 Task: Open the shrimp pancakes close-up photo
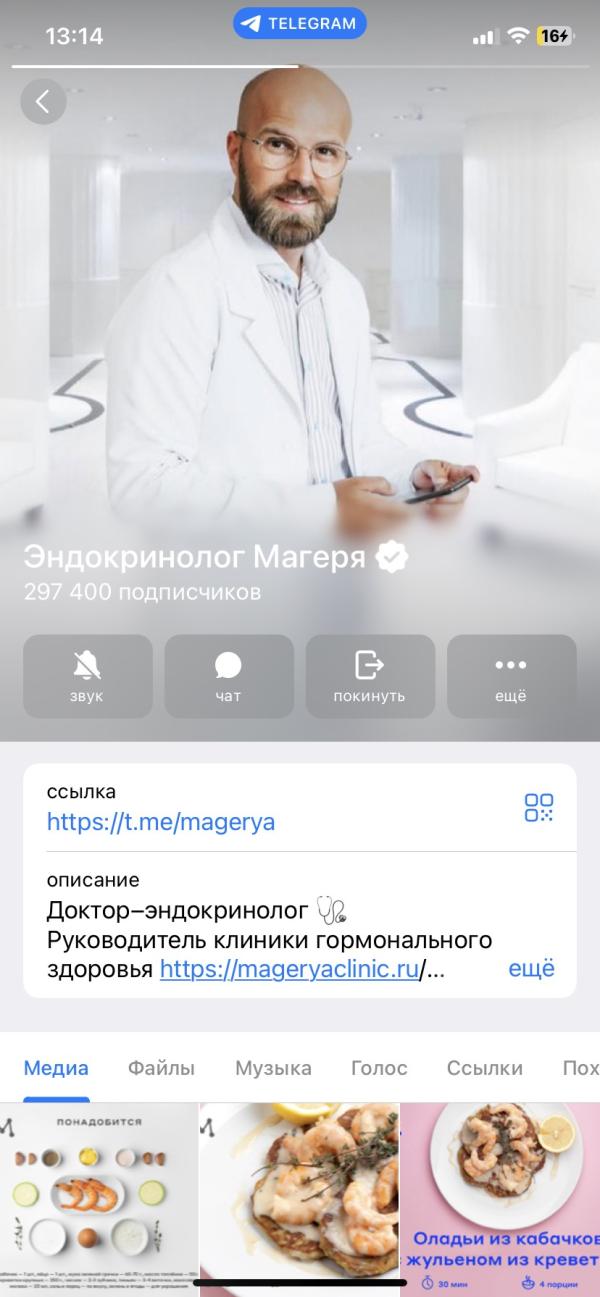click(x=300, y=1199)
